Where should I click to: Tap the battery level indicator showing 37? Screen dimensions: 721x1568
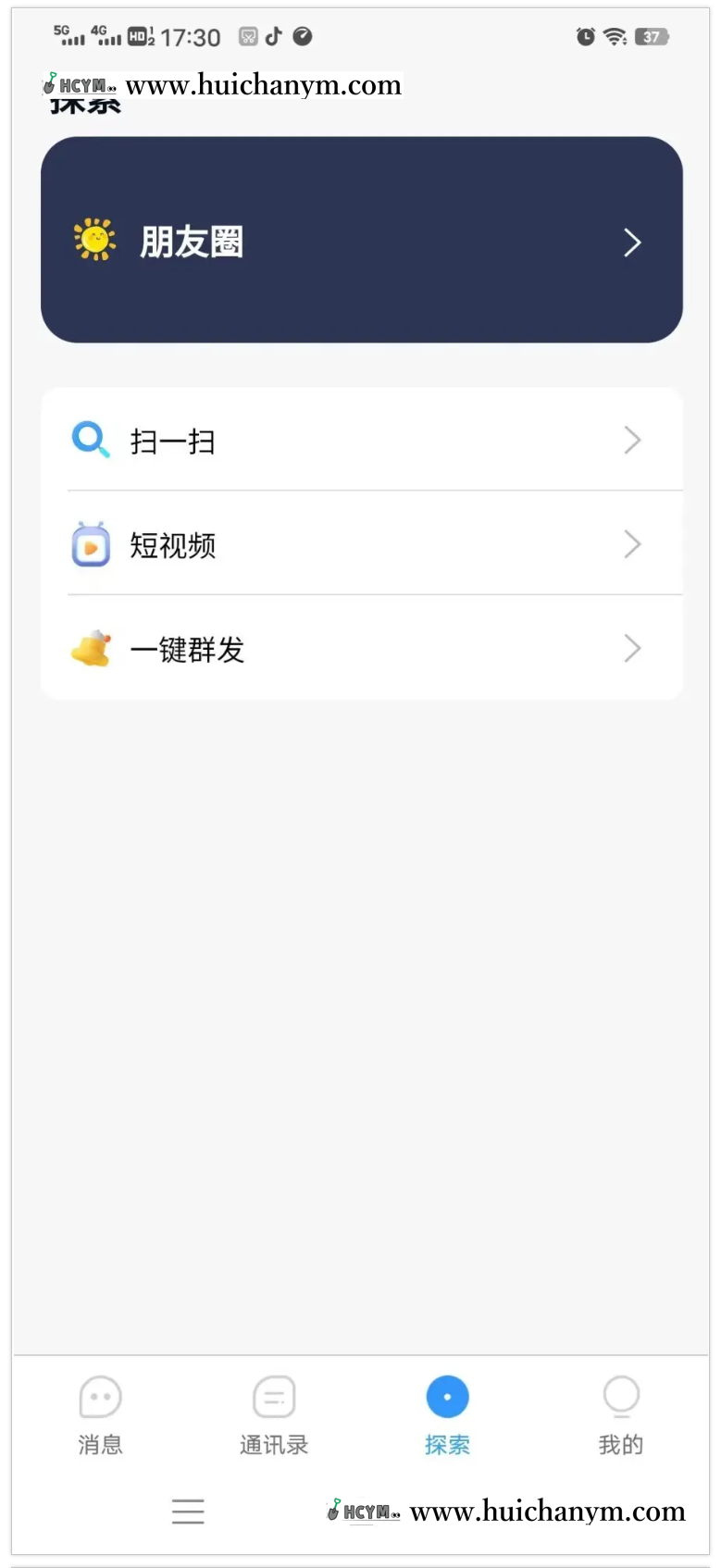point(651,36)
